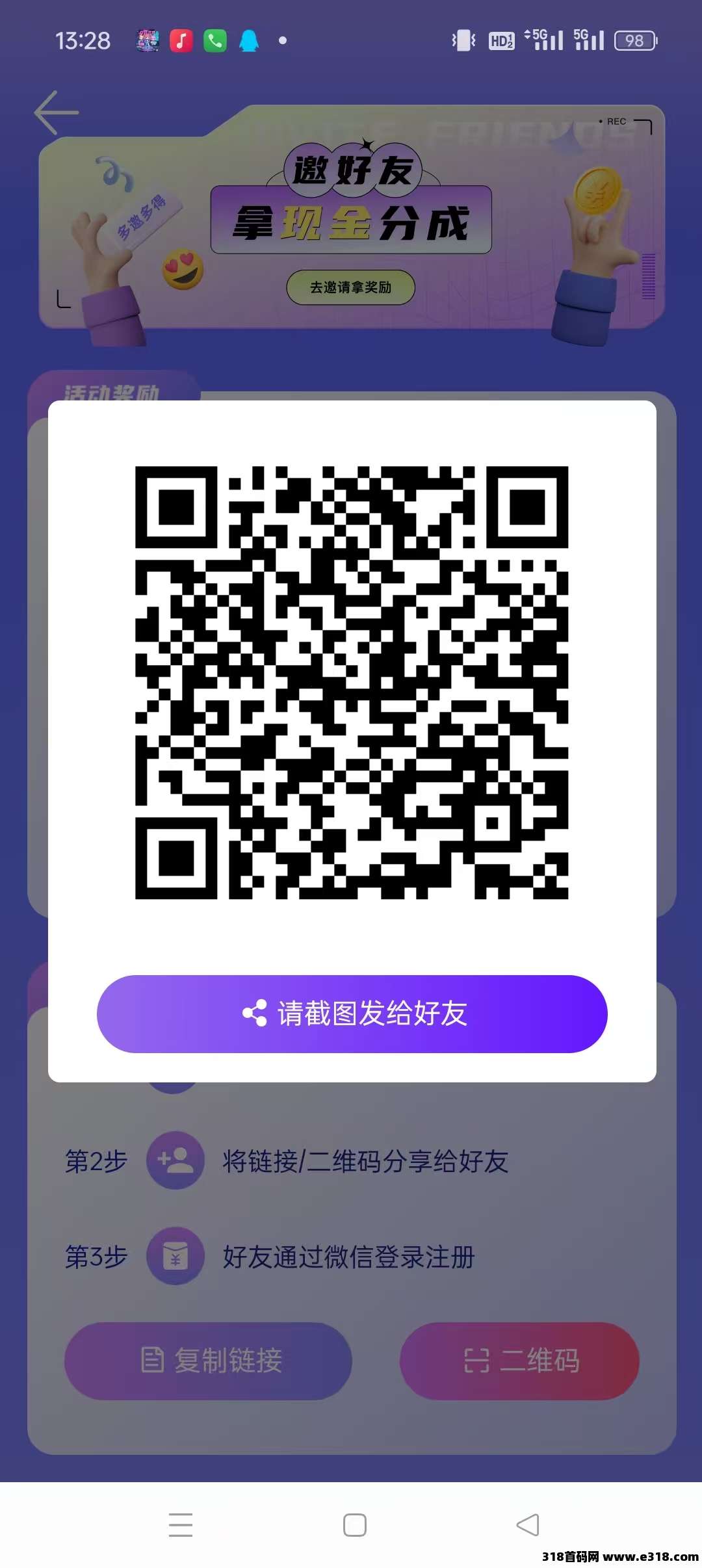This screenshot has height=1568, width=702.
Task: Tap 请截图发给好友 share button
Action: point(352,1013)
